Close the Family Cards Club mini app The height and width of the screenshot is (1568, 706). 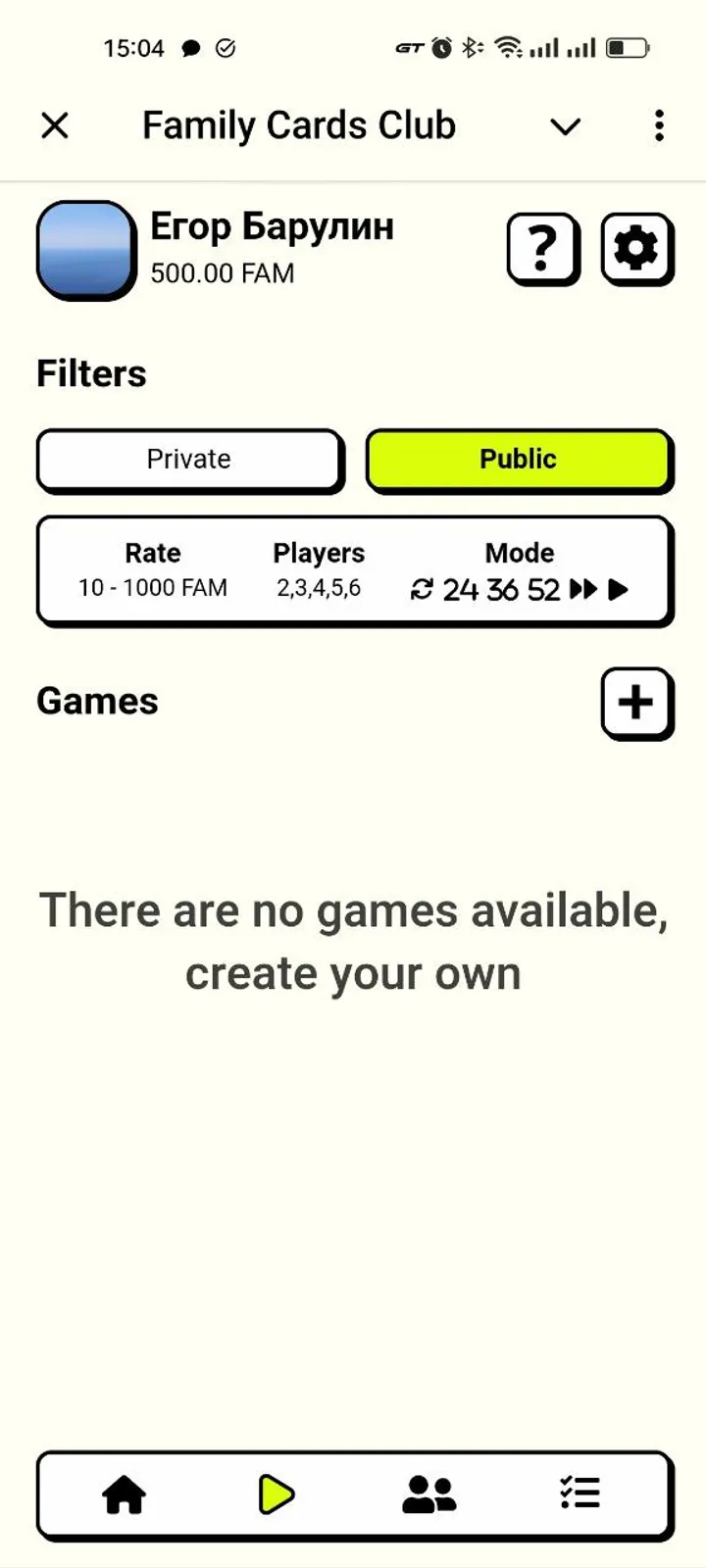pos(55,125)
